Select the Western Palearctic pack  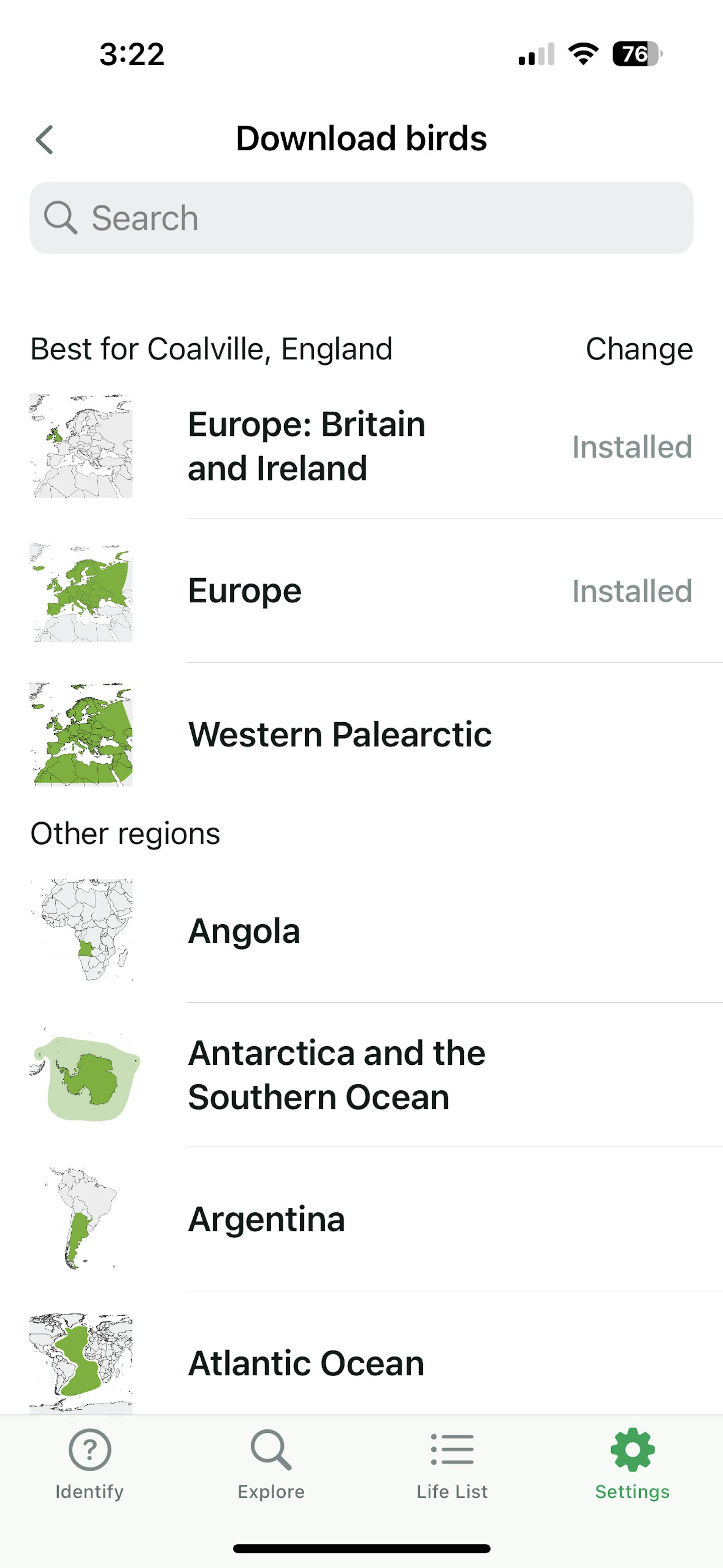(361, 734)
